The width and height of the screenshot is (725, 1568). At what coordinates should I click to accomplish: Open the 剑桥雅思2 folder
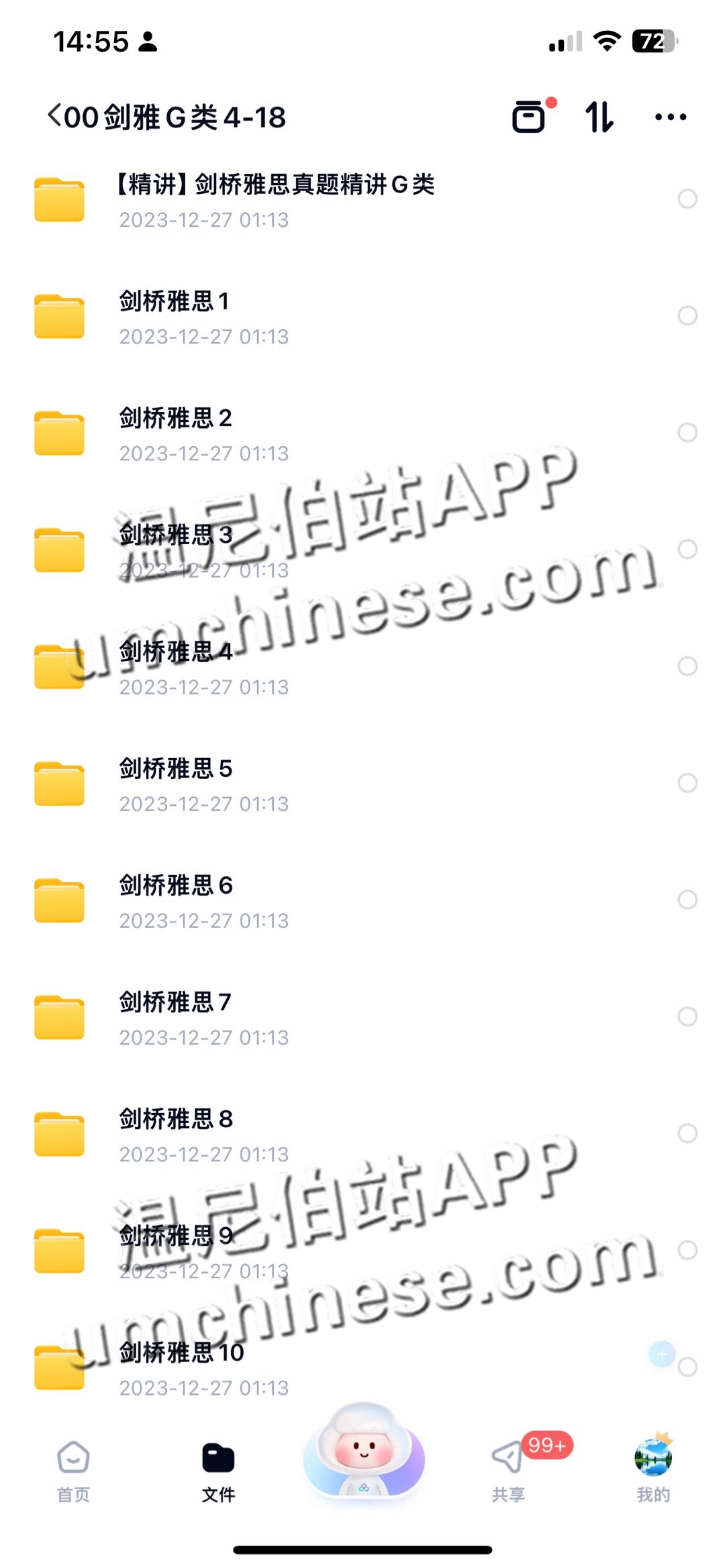[x=176, y=433]
